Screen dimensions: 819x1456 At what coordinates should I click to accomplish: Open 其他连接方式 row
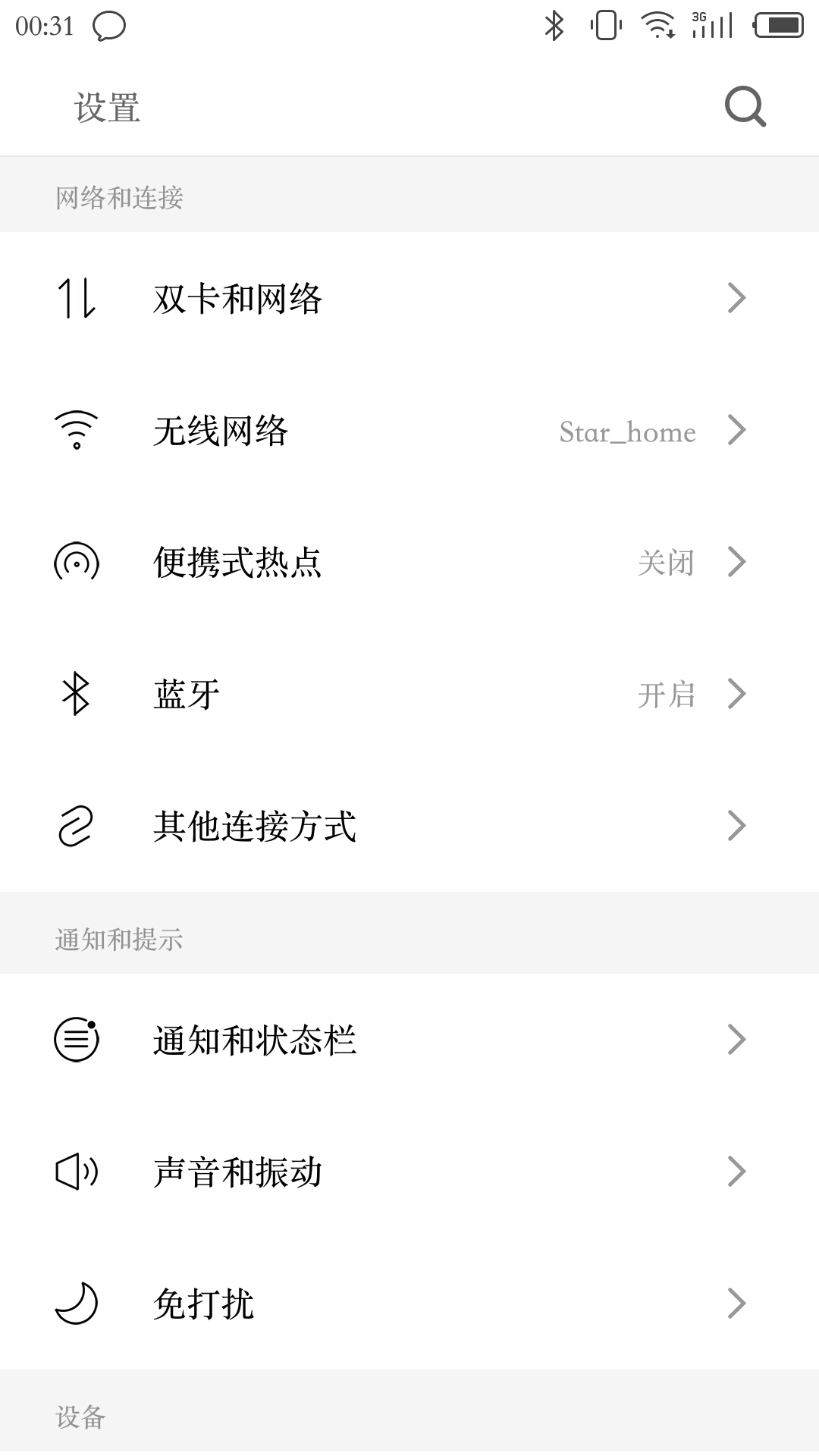409,826
